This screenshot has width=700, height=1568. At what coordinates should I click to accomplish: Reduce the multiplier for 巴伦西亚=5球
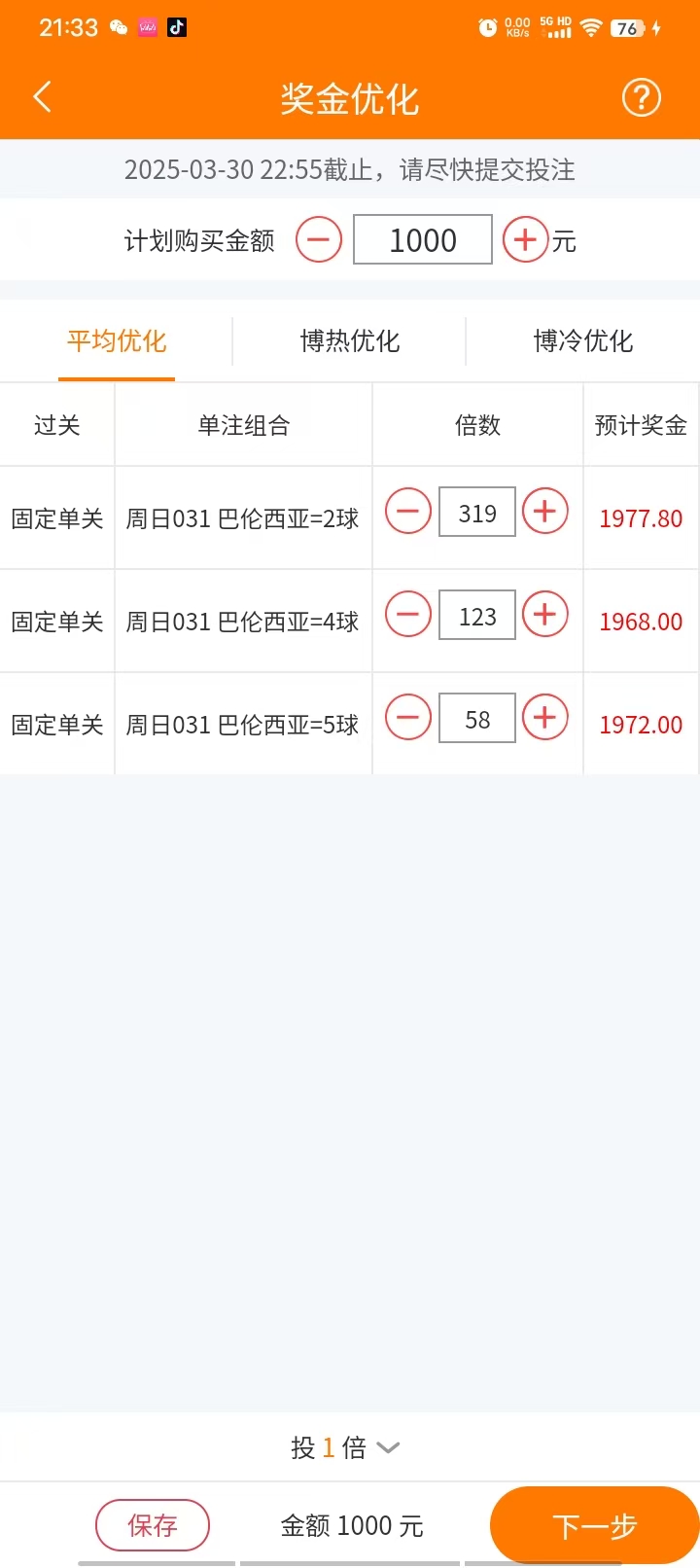(408, 718)
